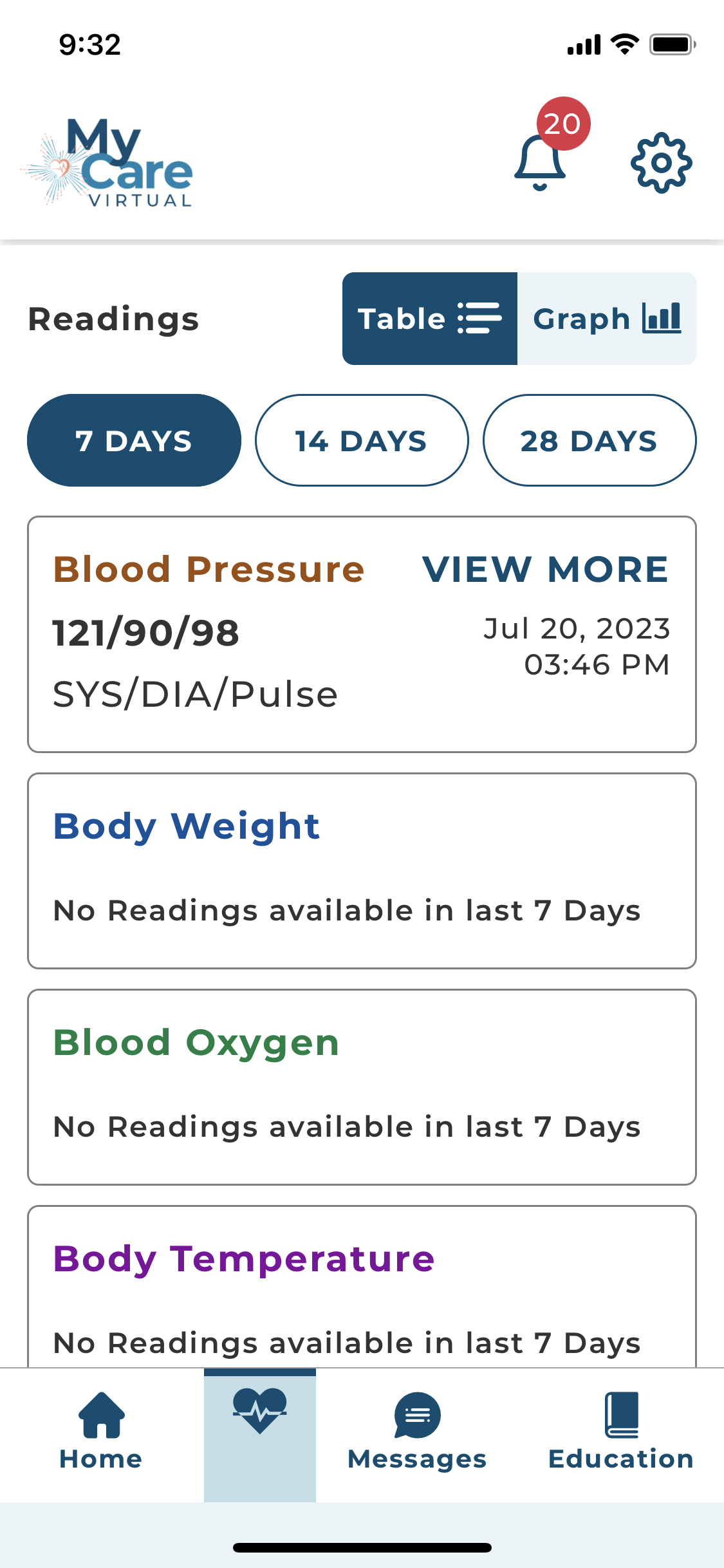Open the notifications bell

pyautogui.click(x=540, y=162)
